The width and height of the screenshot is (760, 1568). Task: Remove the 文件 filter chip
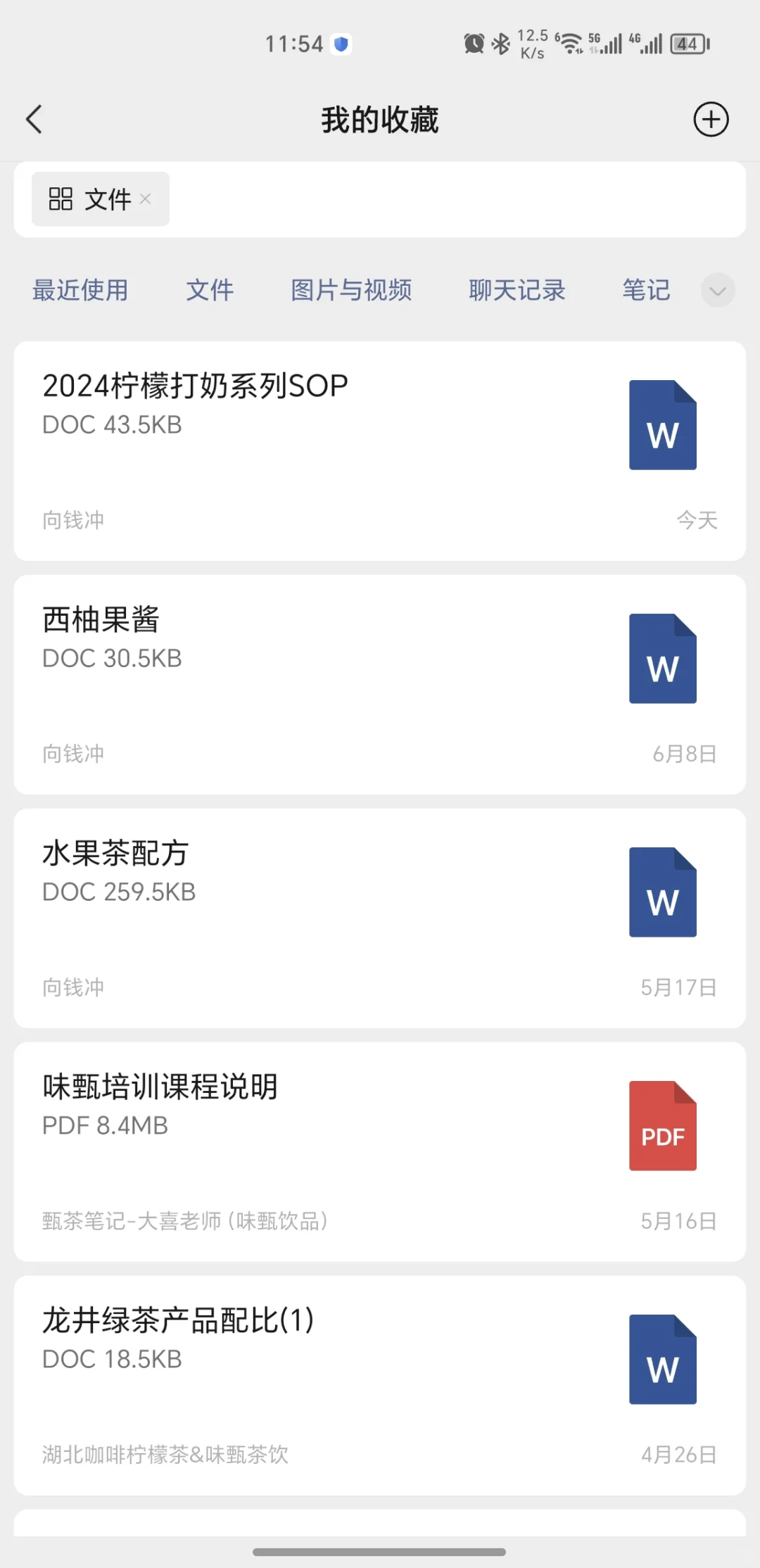tap(146, 199)
